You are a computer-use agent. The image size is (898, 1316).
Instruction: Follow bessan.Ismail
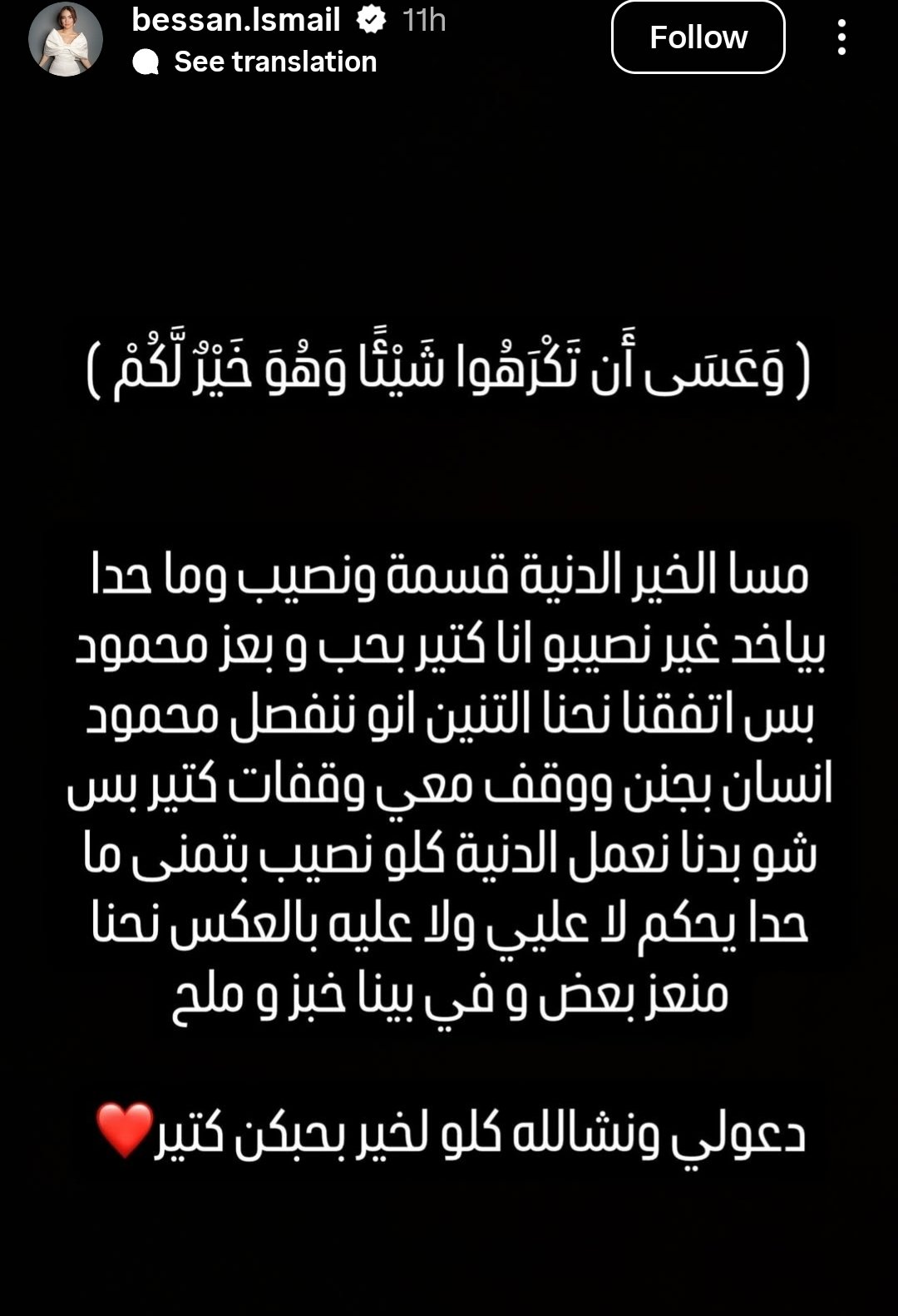point(698,37)
